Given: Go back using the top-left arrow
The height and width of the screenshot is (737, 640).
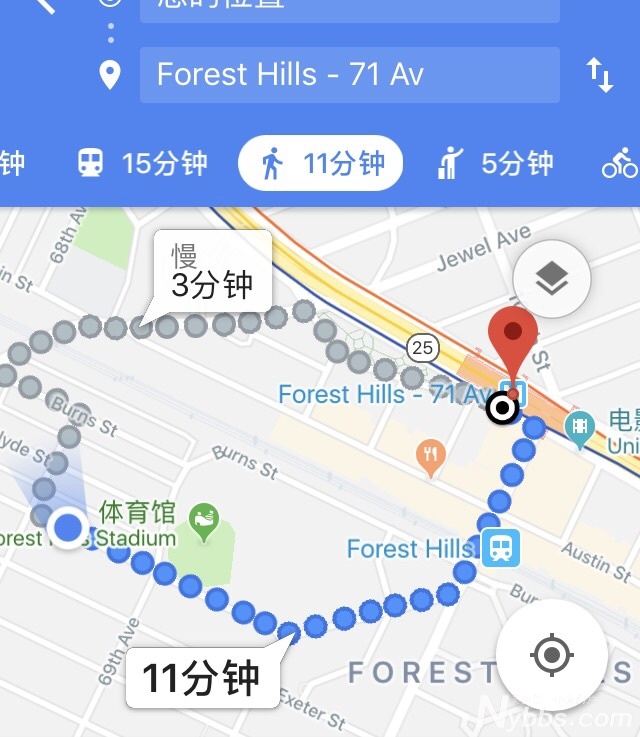Looking at the screenshot, I should pos(42,6).
